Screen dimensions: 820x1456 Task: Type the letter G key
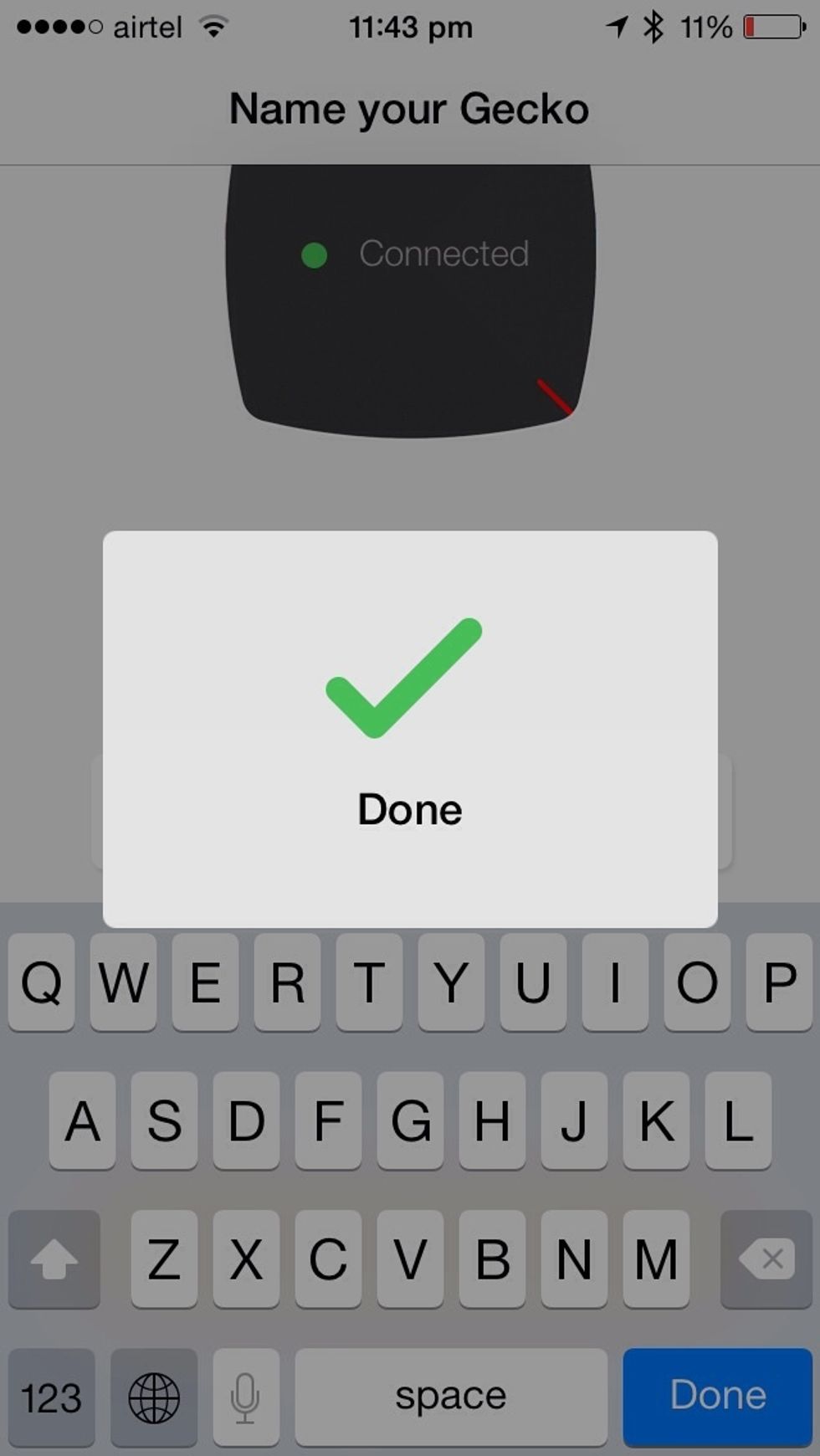tap(410, 1120)
